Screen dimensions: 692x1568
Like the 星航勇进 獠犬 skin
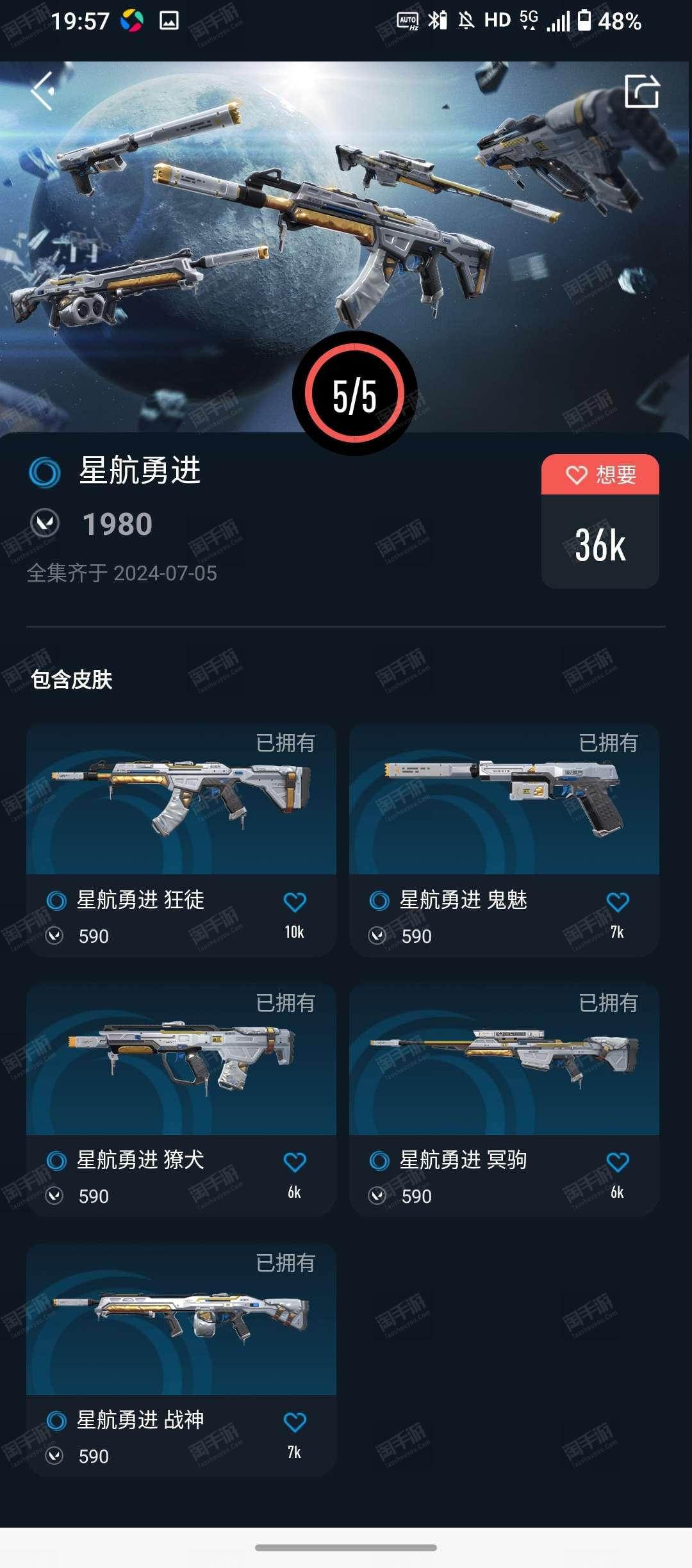point(295,1162)
